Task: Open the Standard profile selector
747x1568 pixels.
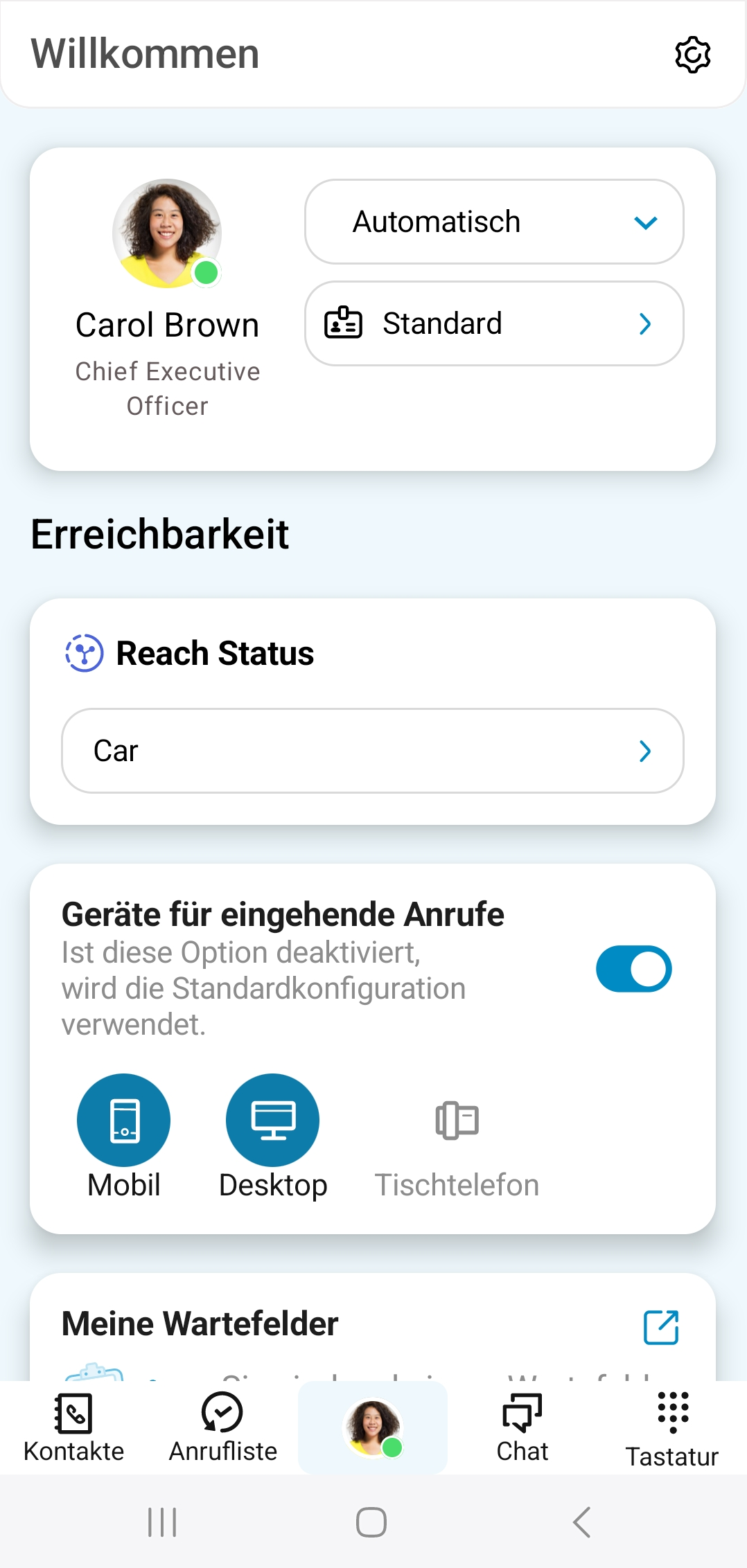Action: tap(494, 323)
